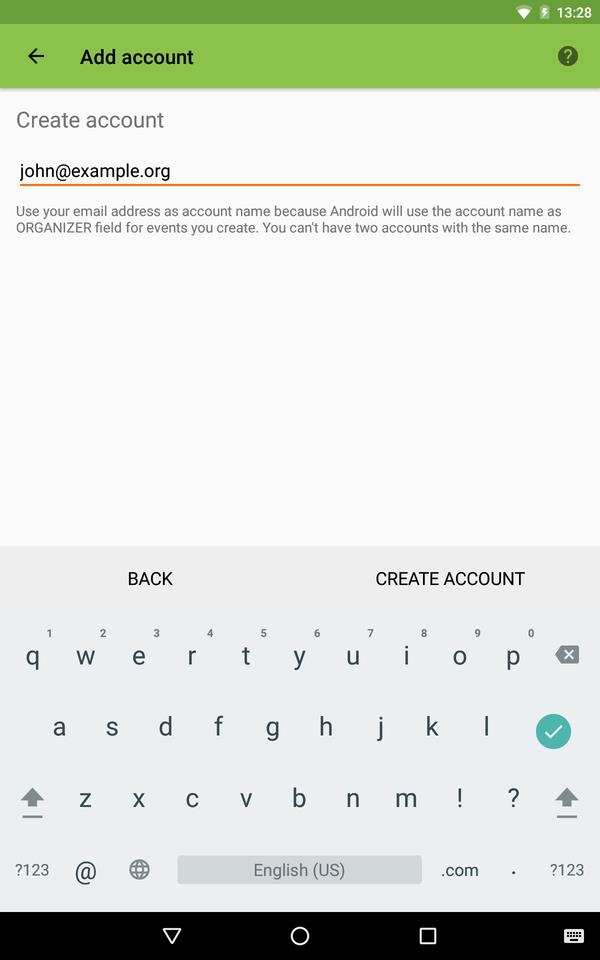Go to the home screen

pyautogui.click(x=300, y=936)
